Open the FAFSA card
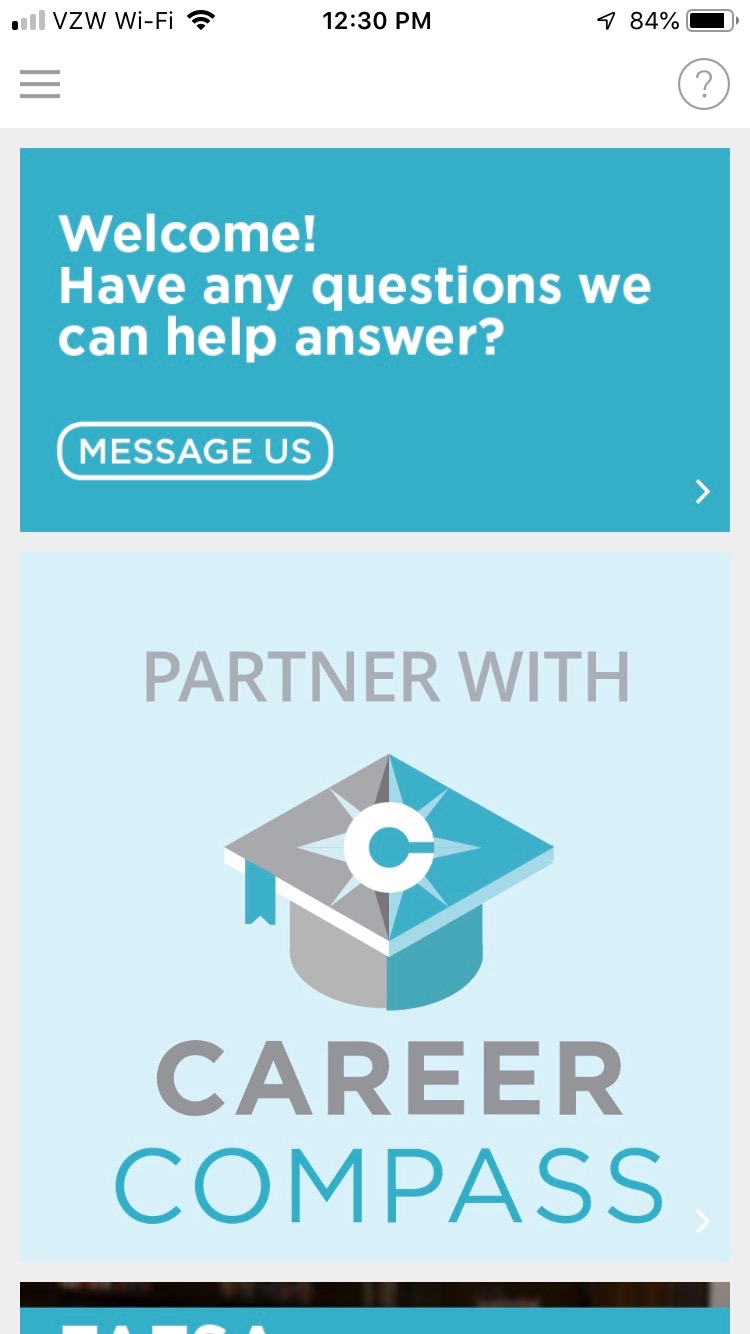Viewport: 750px width, 1334px height. [x=375, y=1308]
